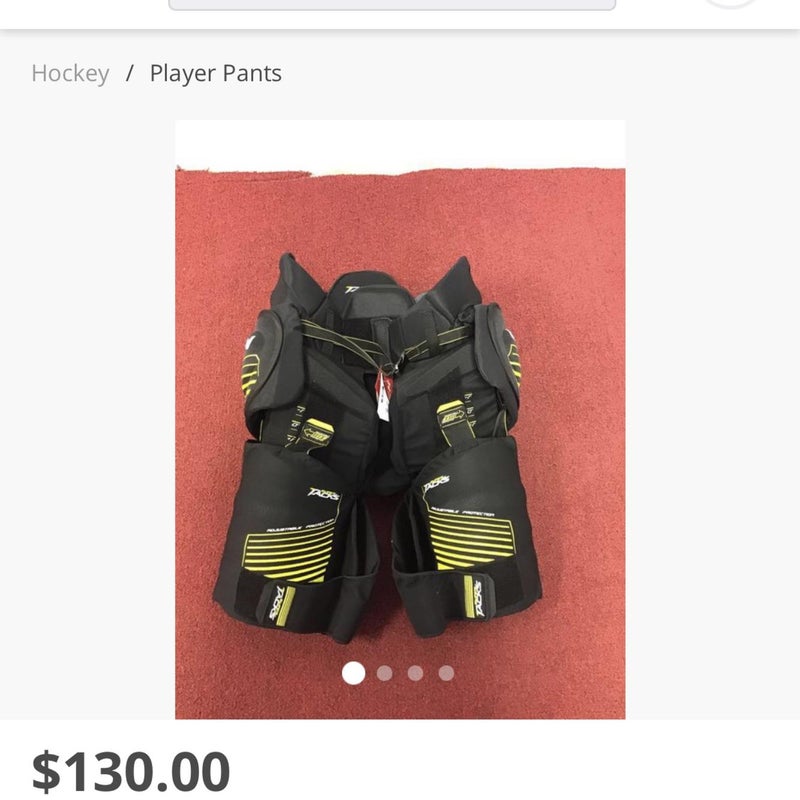Open the Player Pants breadcrumb
Screen dimensions: 800x800
(x=215, y=73)
